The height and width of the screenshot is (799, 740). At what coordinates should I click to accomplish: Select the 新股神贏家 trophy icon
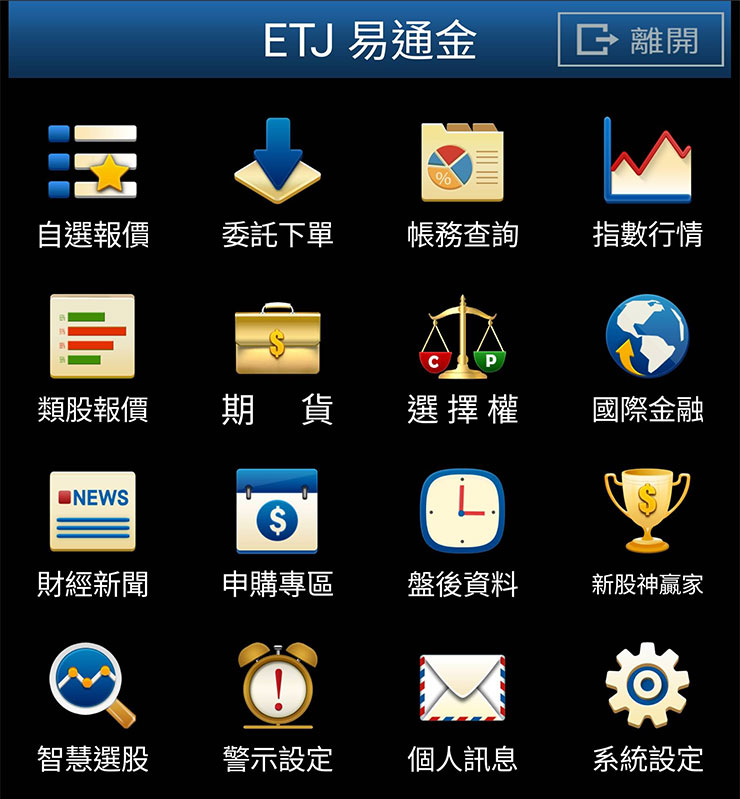tap(647, 510)
